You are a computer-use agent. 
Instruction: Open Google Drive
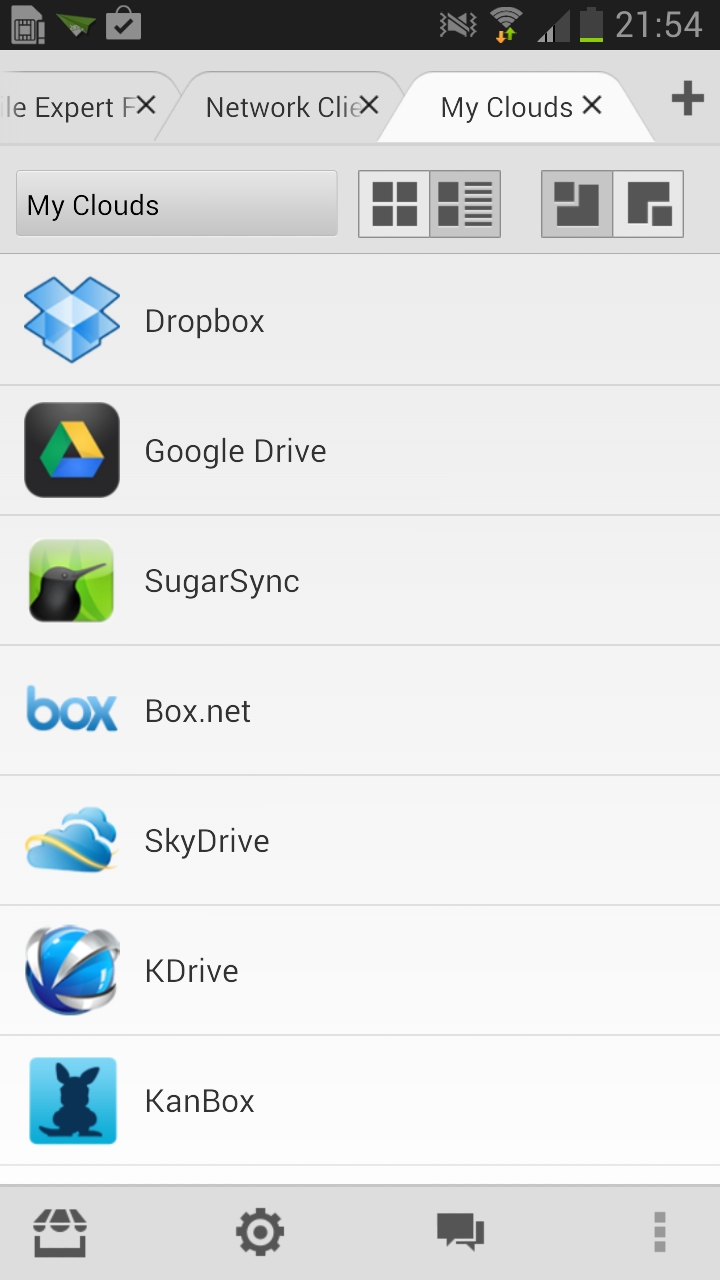pos(360,451)
